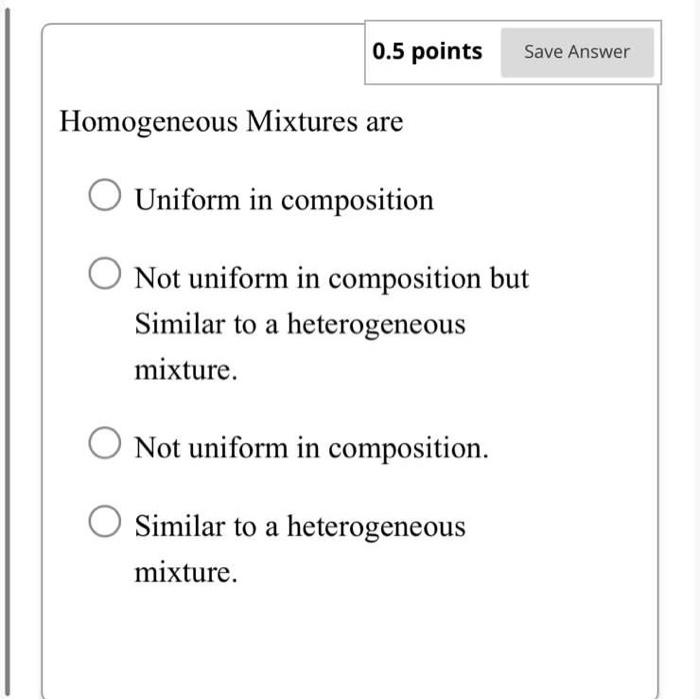Select 'Uniform in composition' option
700x700 pixels.
tap(103, 197)
